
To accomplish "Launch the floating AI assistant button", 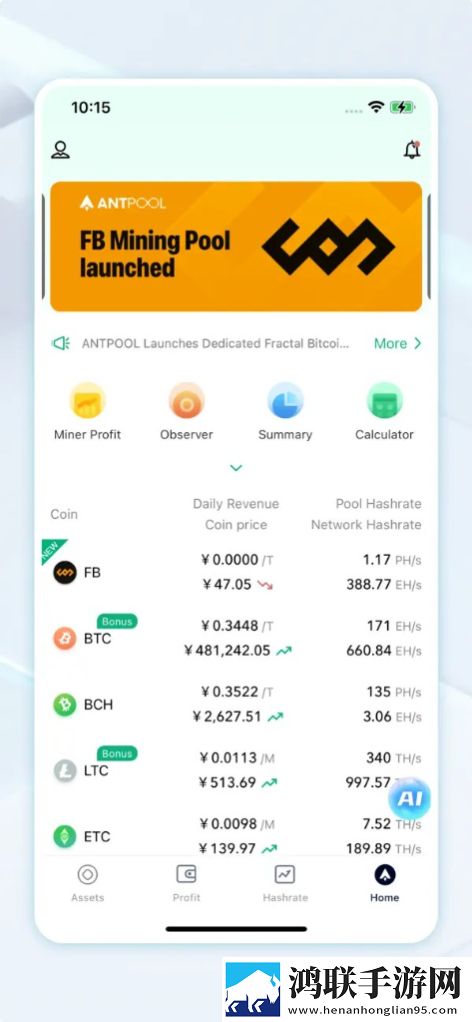I will [x=409, y=798].
